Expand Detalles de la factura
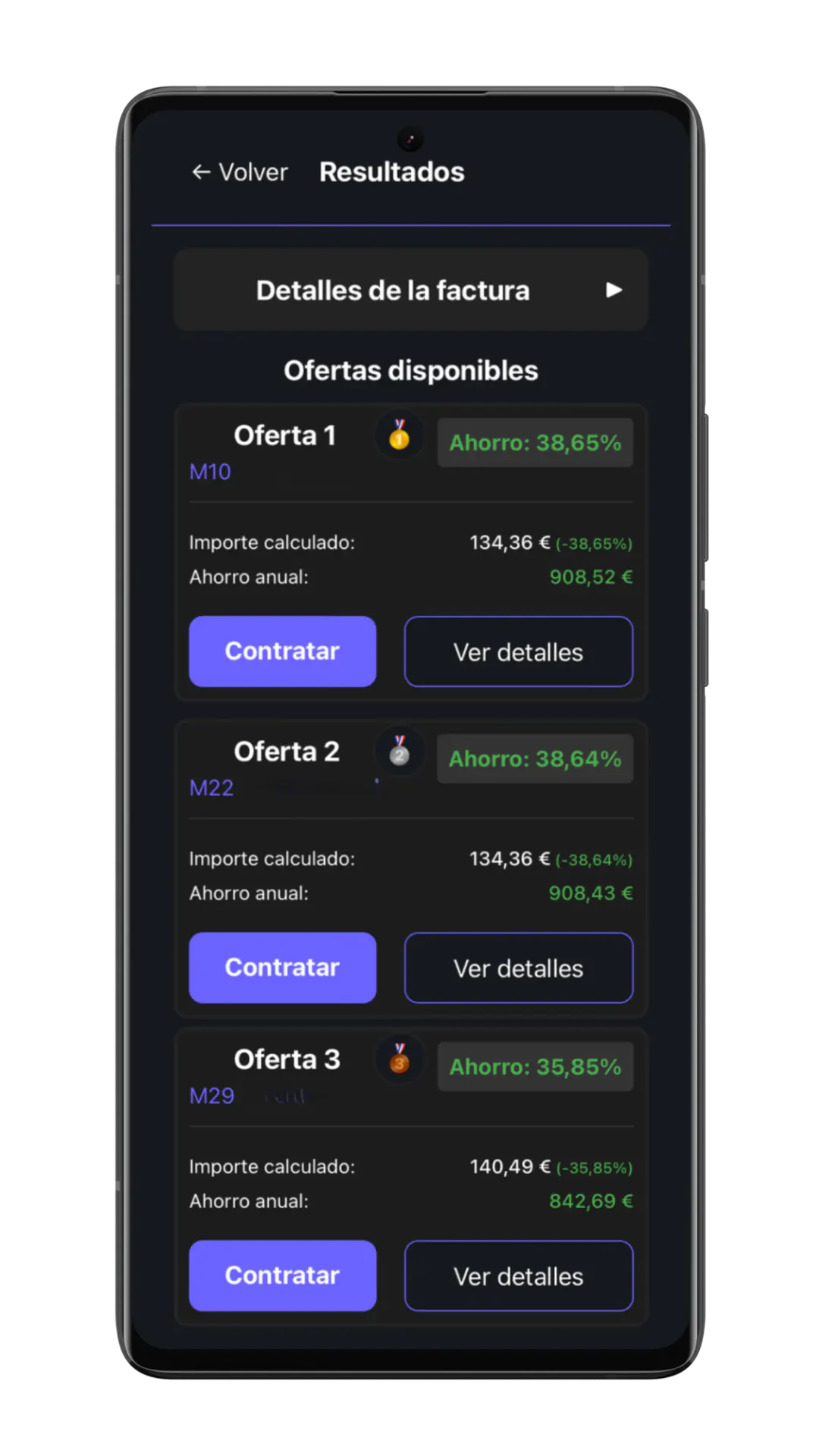Image resolution: width=819 pixels, height=1456 pixels. [410, 290]
